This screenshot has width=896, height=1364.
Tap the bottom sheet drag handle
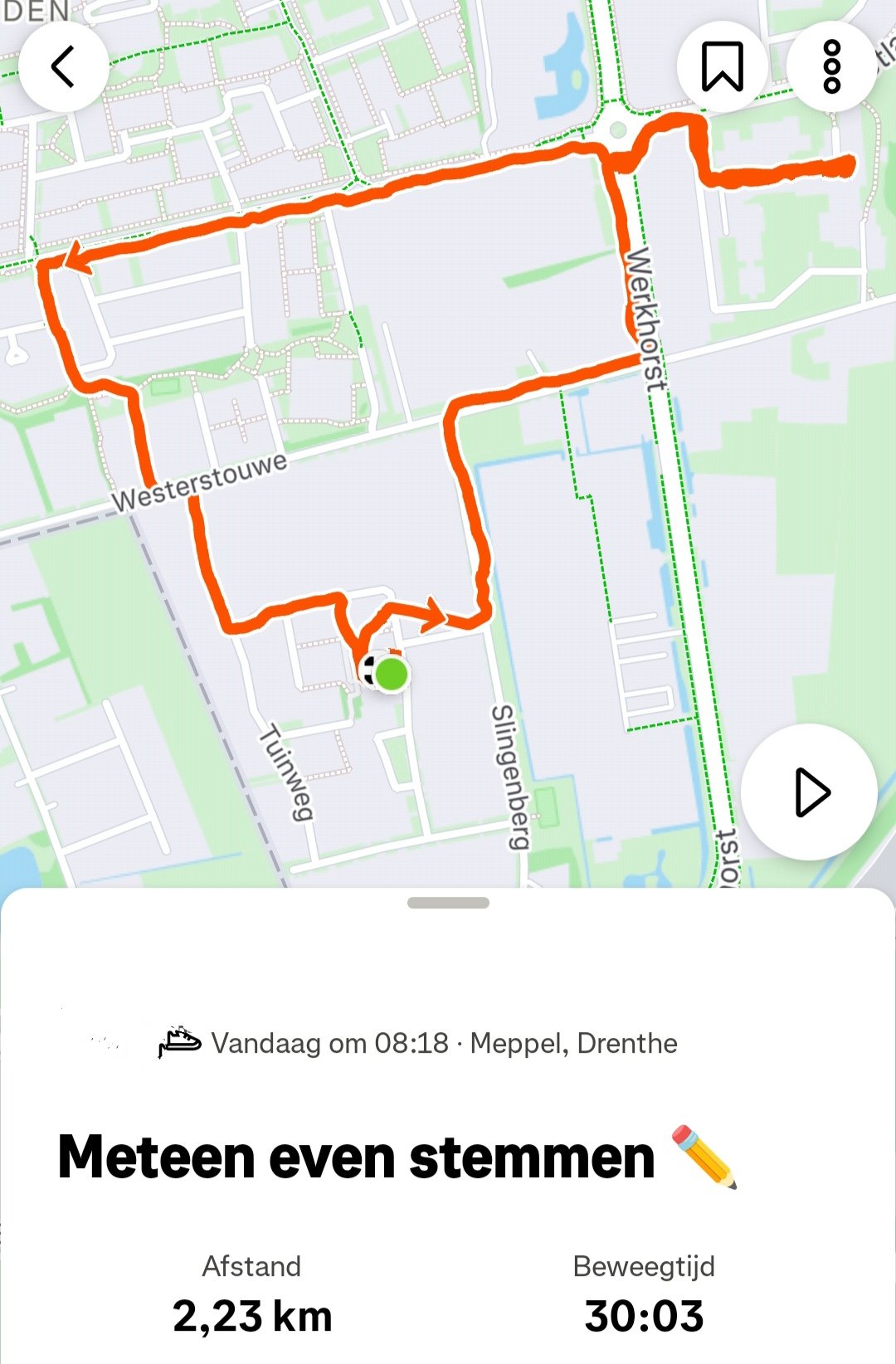448,903
